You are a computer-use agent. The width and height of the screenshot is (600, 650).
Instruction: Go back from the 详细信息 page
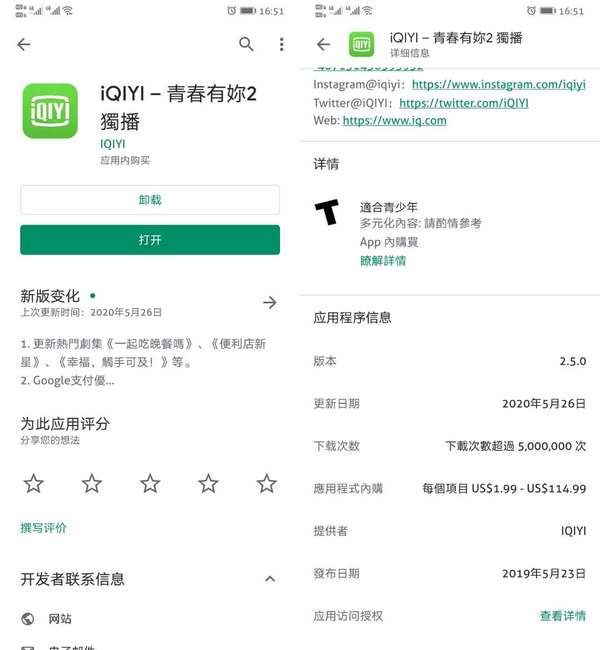click(x=323, y=44)
